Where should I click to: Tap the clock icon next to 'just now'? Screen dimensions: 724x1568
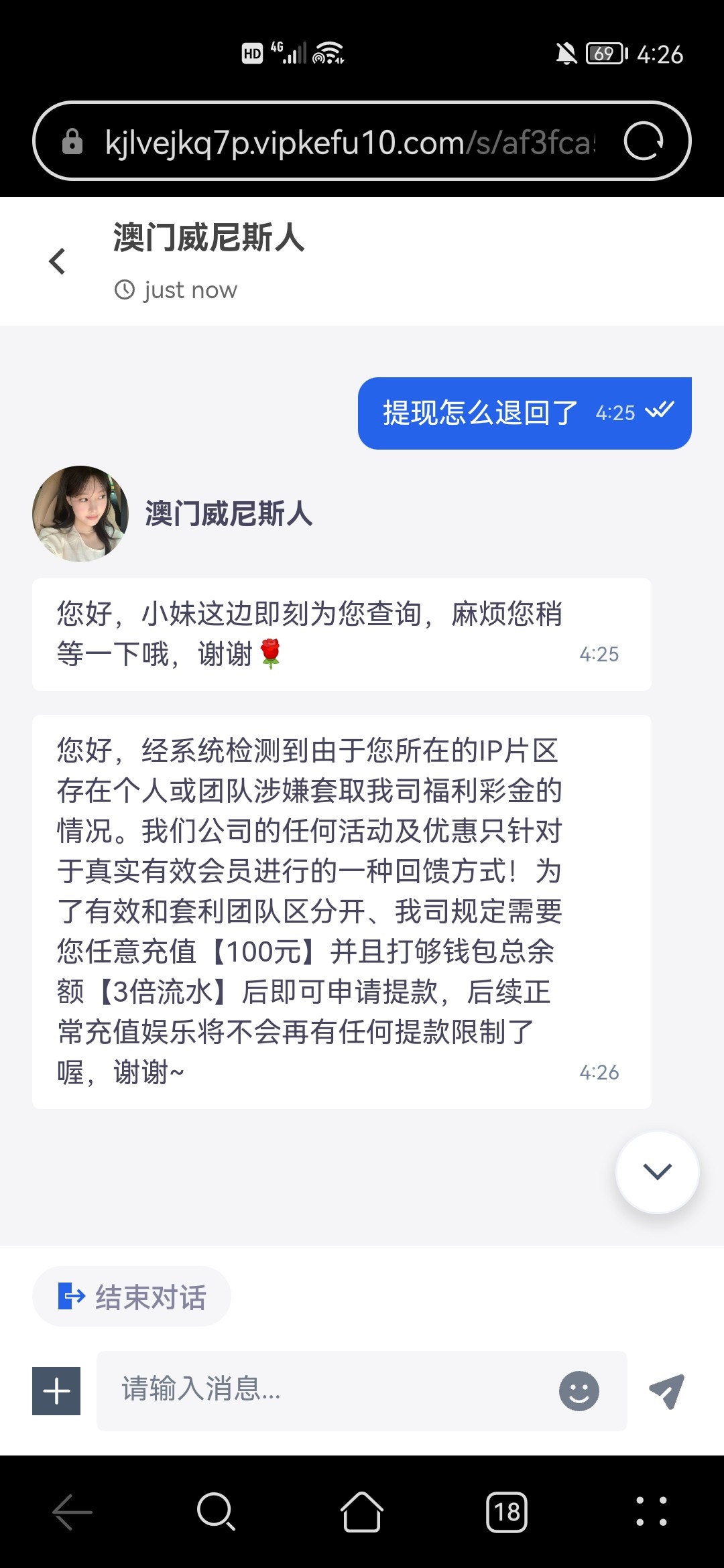125,289
